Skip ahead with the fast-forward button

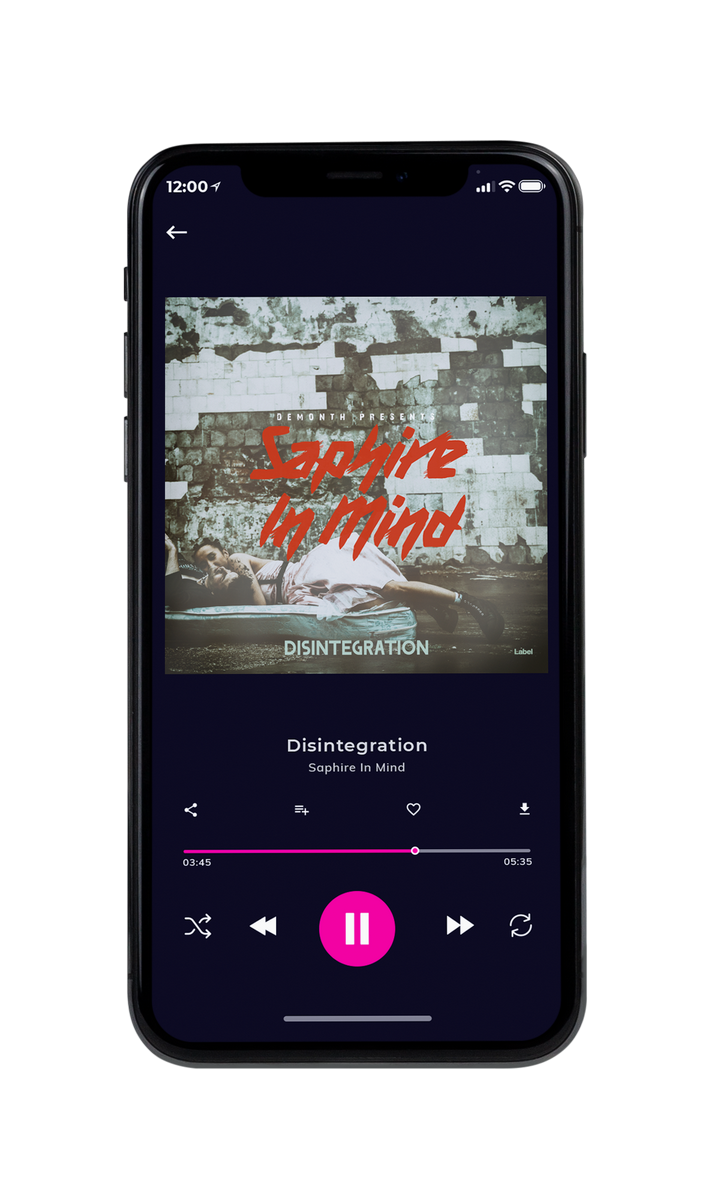click(x=460, y=926)
